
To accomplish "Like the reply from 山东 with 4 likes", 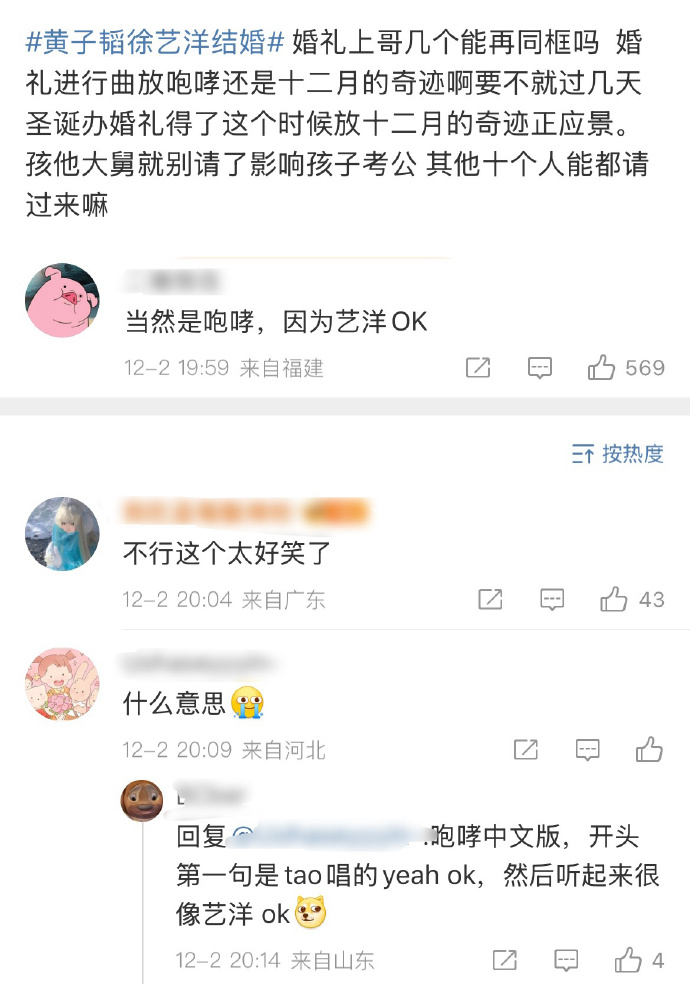I will 628,961.
